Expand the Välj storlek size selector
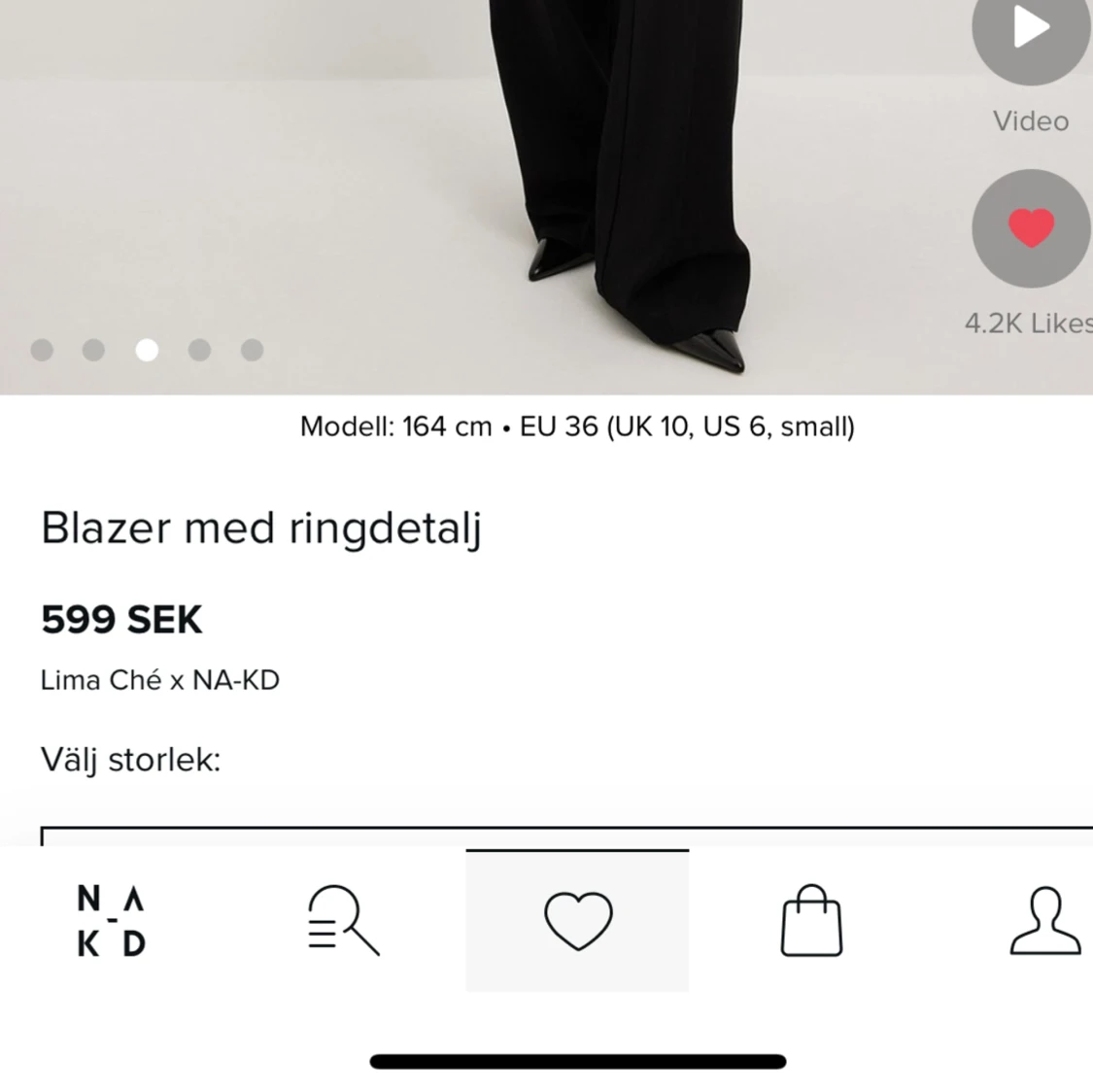Image resolution: width=1093 pixels, height=1092 pixels. click(x=566, y=835)
